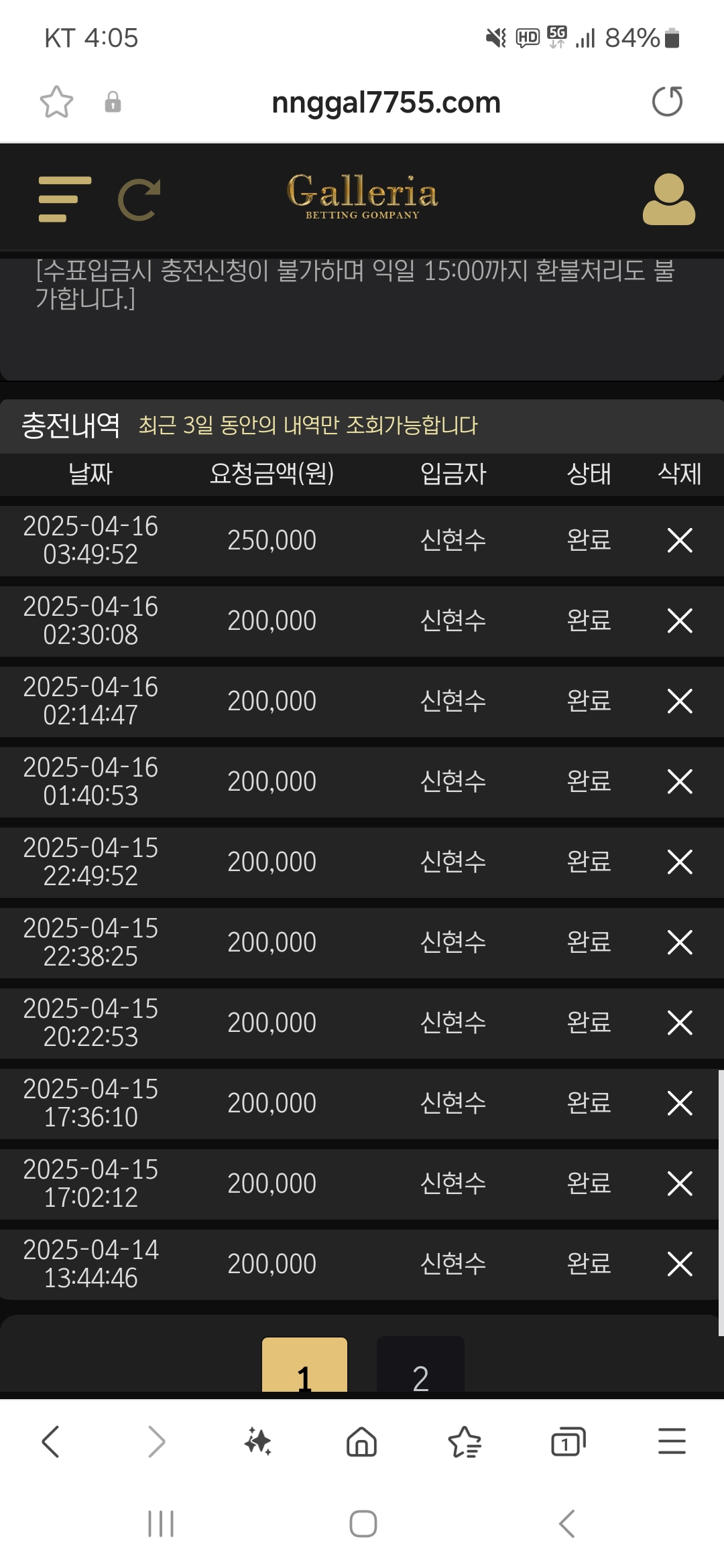The image size is (724, 1568).
Task: Remove the 2025-04-15 20:22:53 entry
Action: [680, 1023]
